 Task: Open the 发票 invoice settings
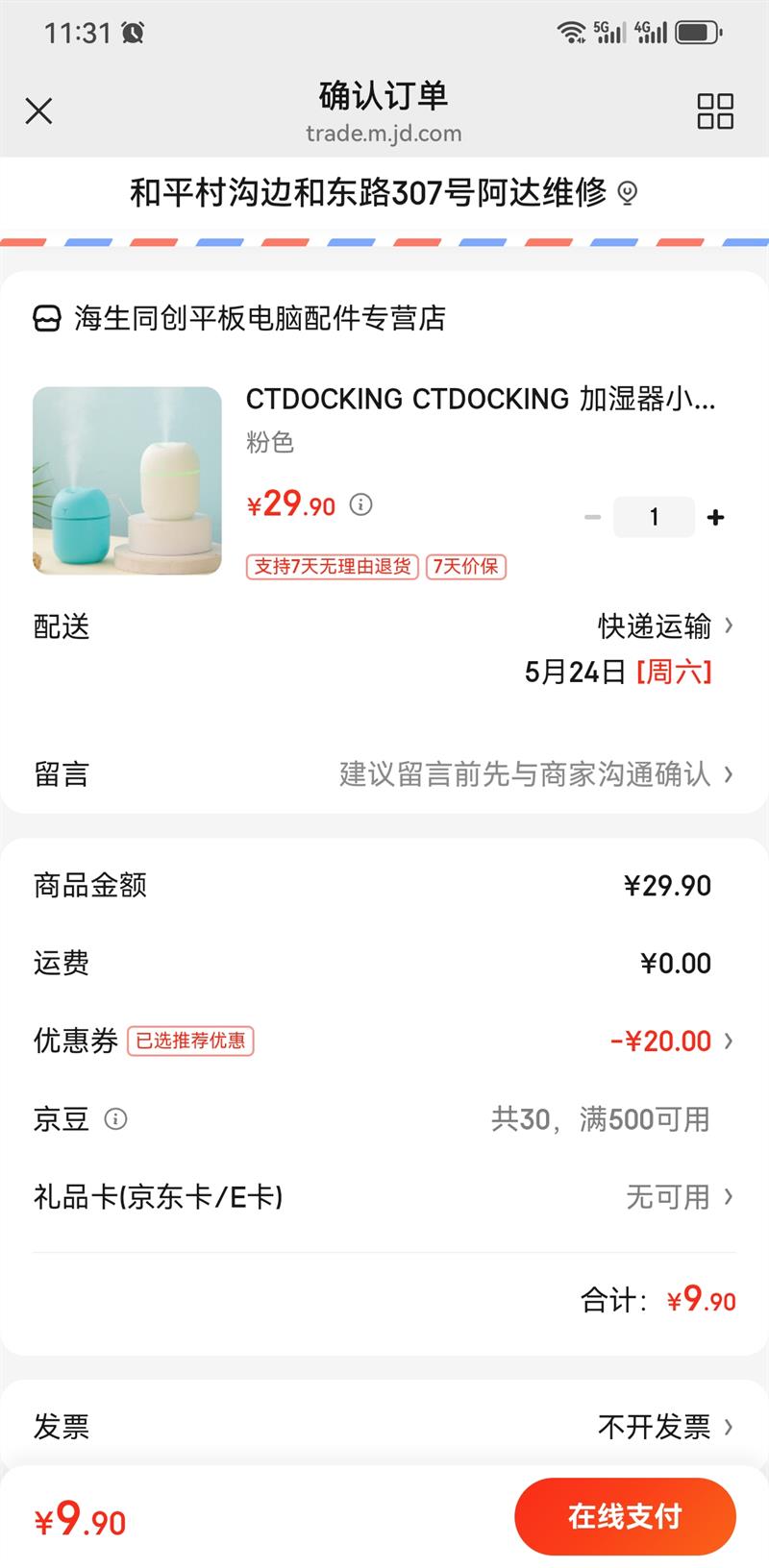(665, 1427)
